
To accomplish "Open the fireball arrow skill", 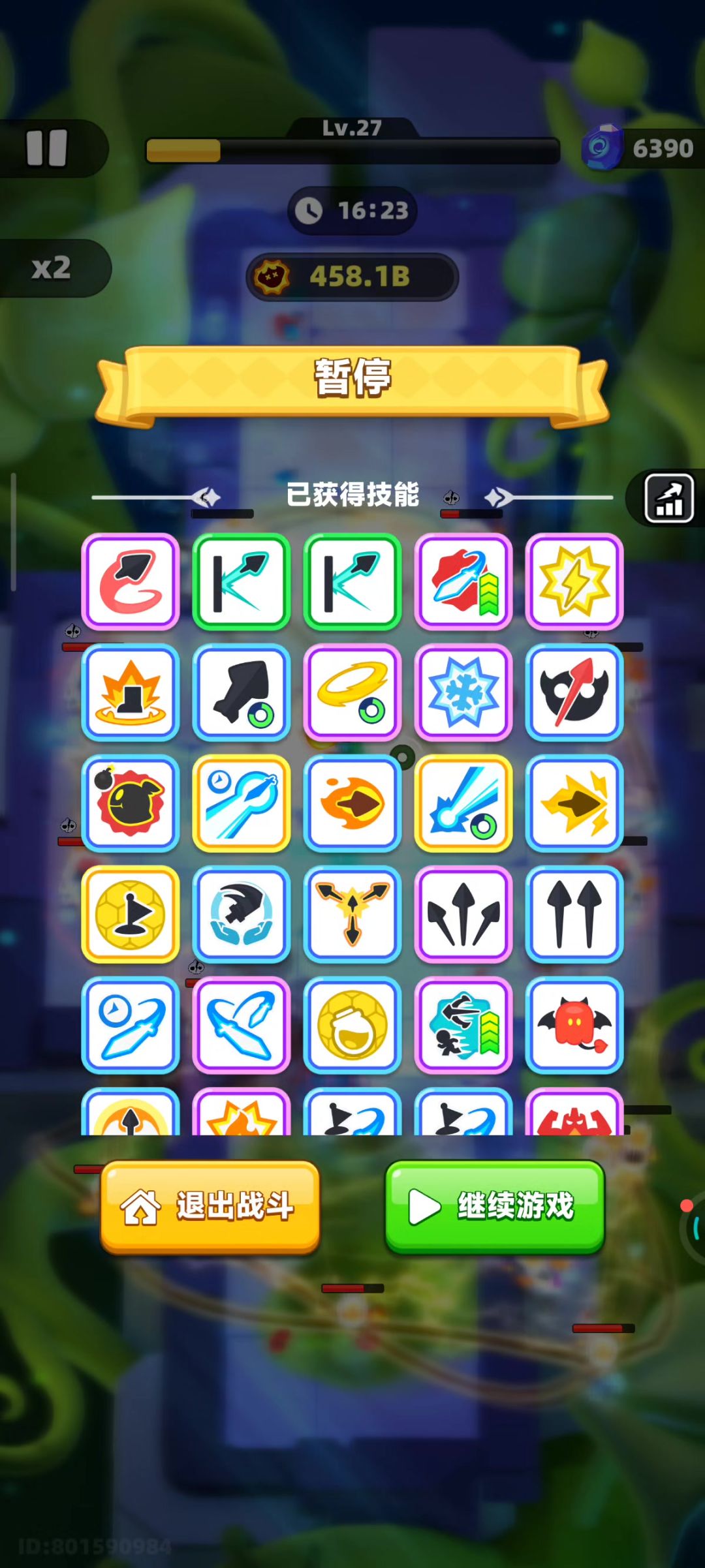I will pyautogui.click(x=352, y=803).
